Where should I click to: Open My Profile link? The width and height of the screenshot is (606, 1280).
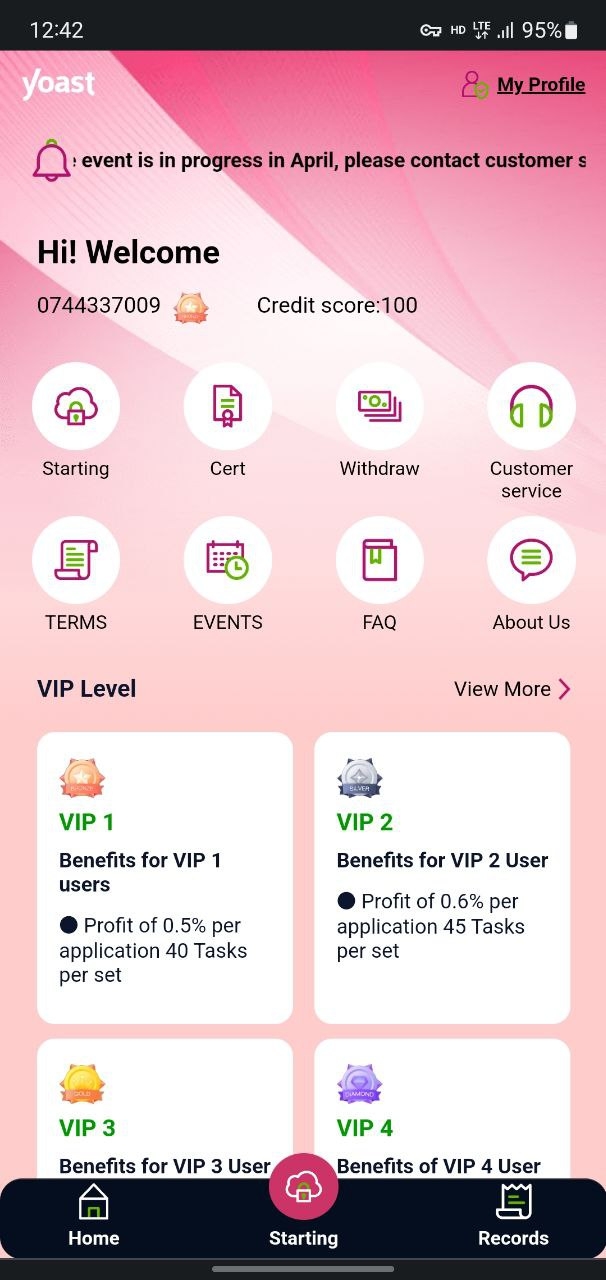click(x=540, y=85)
